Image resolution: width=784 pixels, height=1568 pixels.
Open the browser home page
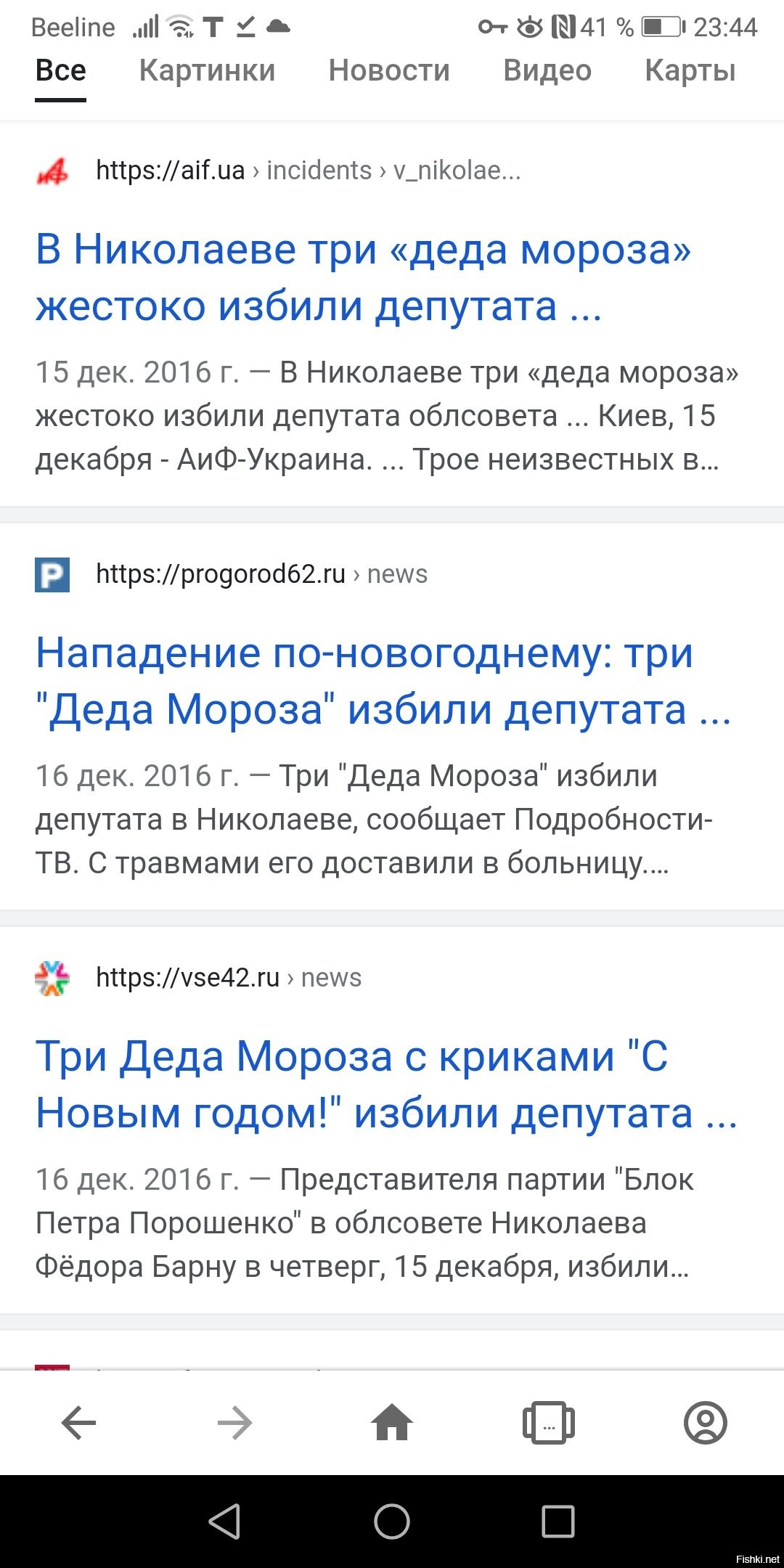[x=392, y=1421]
